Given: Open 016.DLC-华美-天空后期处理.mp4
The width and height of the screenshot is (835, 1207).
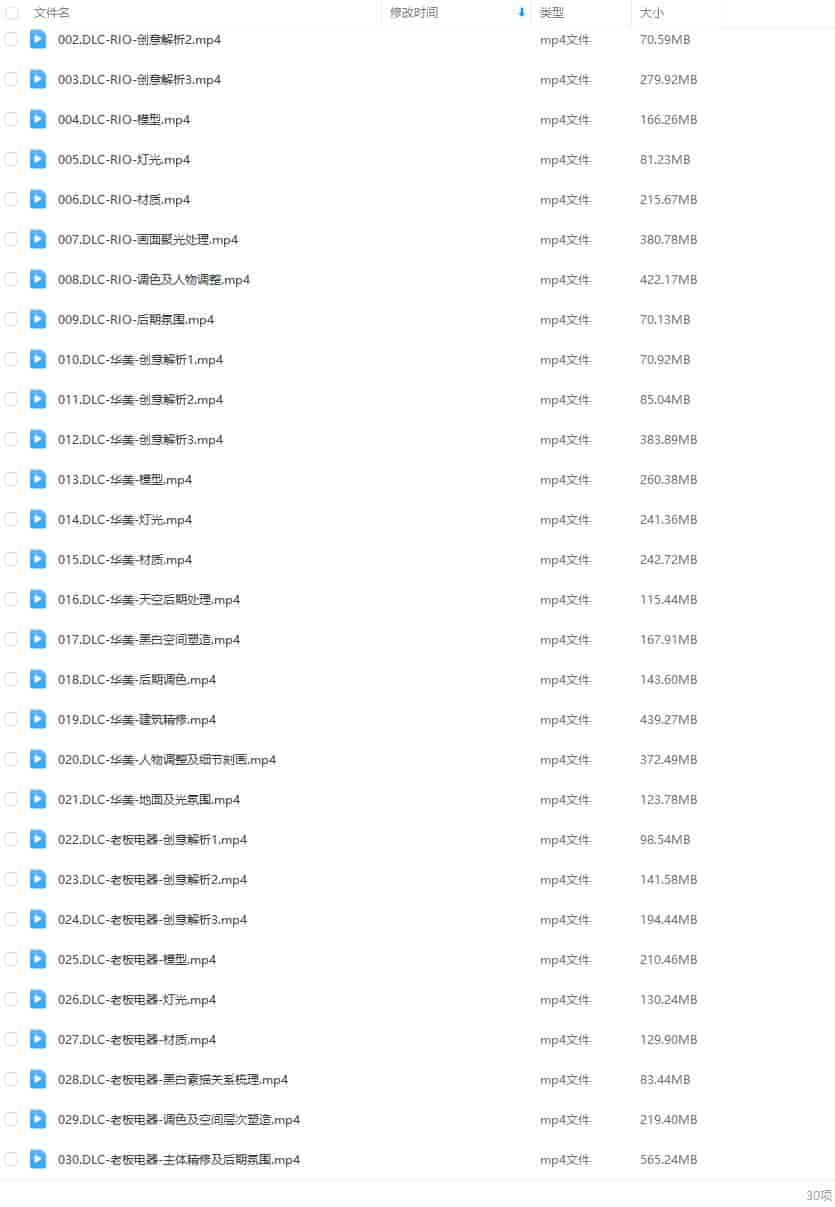Looking at the screenshot, I should point(149,600).
